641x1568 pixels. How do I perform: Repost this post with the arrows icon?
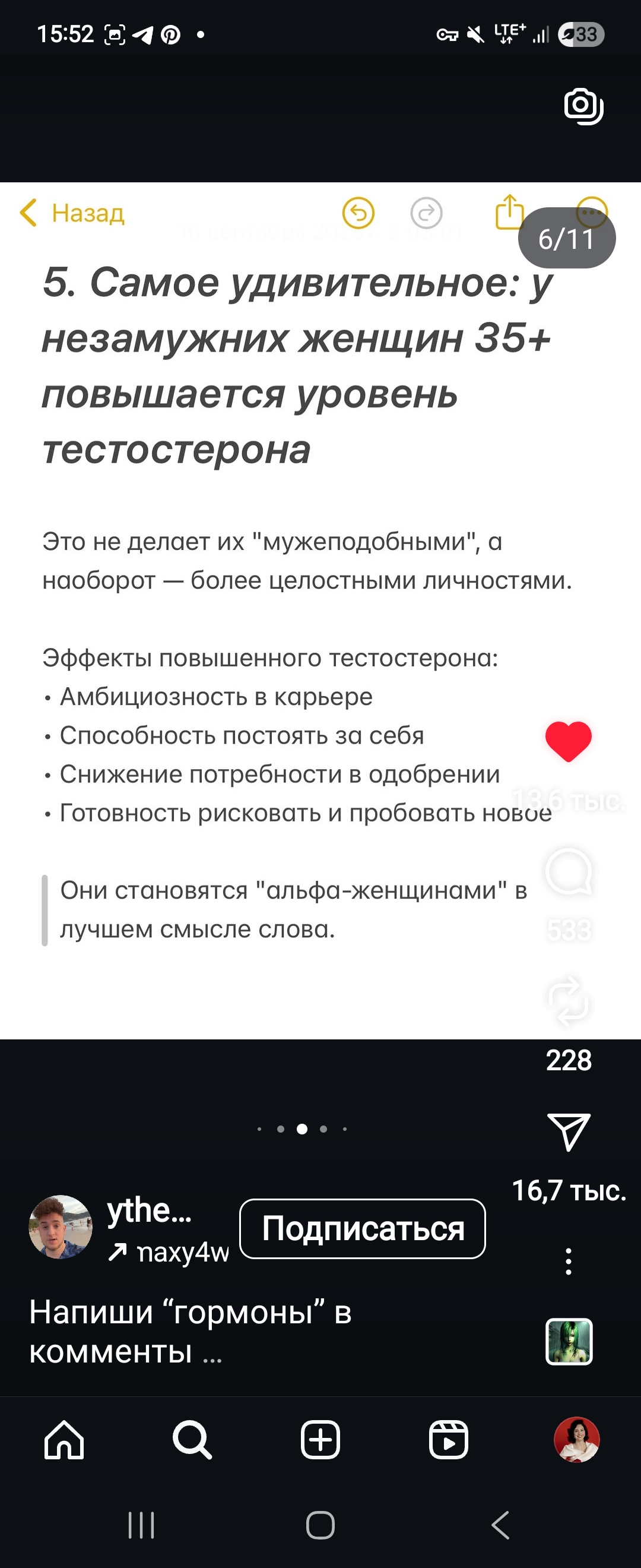tap(568, 1001)
